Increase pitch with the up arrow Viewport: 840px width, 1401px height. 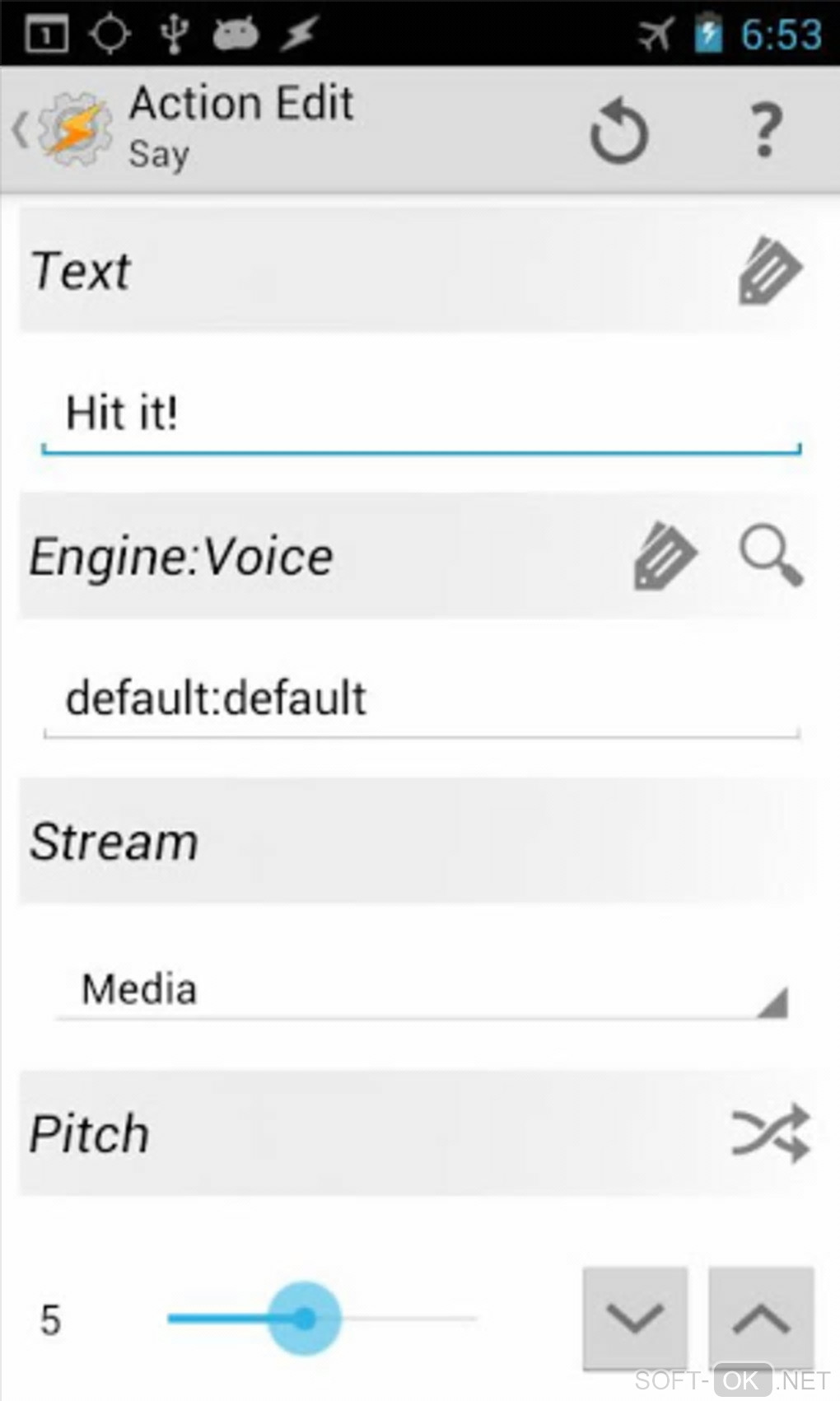point(761,1318)
